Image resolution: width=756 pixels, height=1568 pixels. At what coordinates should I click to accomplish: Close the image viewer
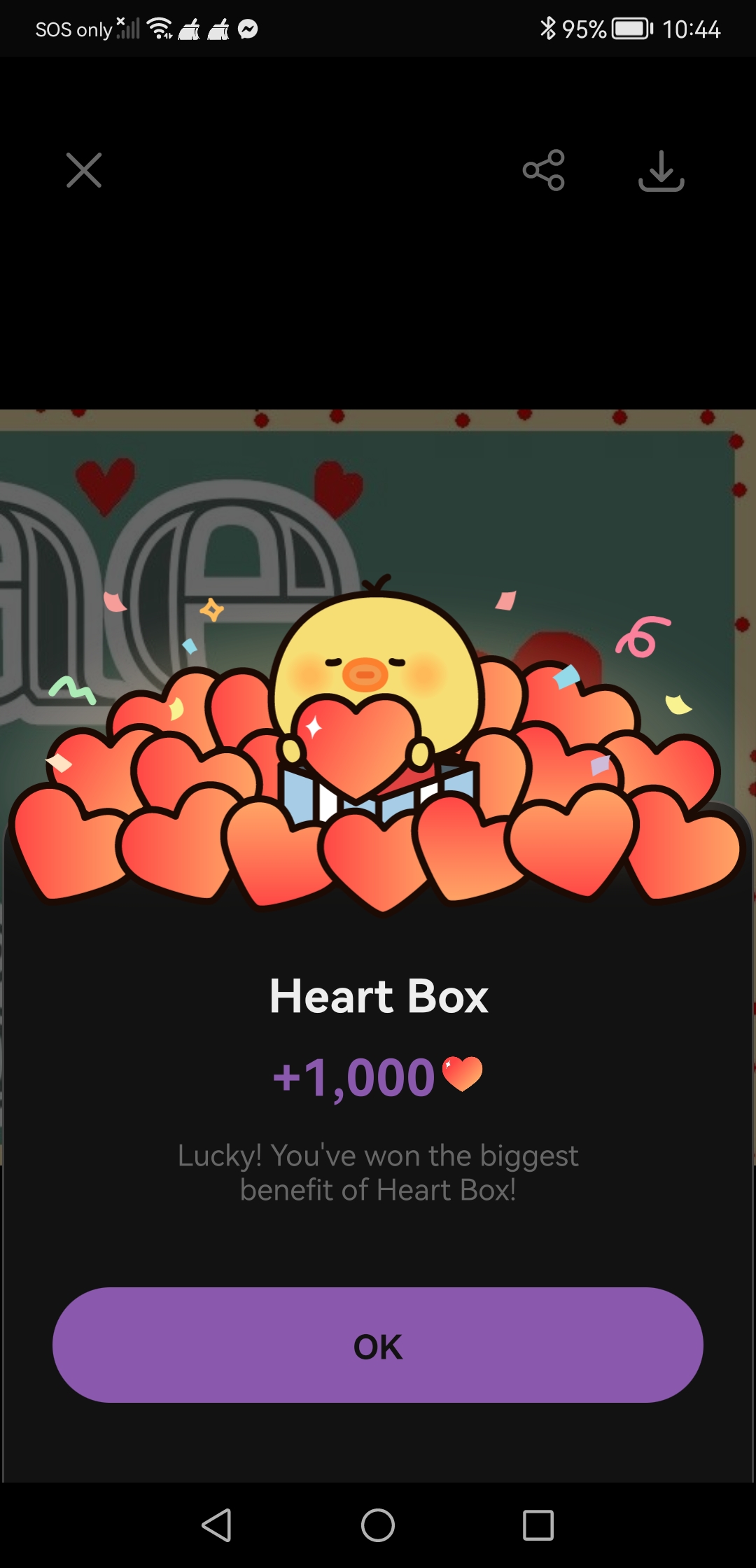84,170
